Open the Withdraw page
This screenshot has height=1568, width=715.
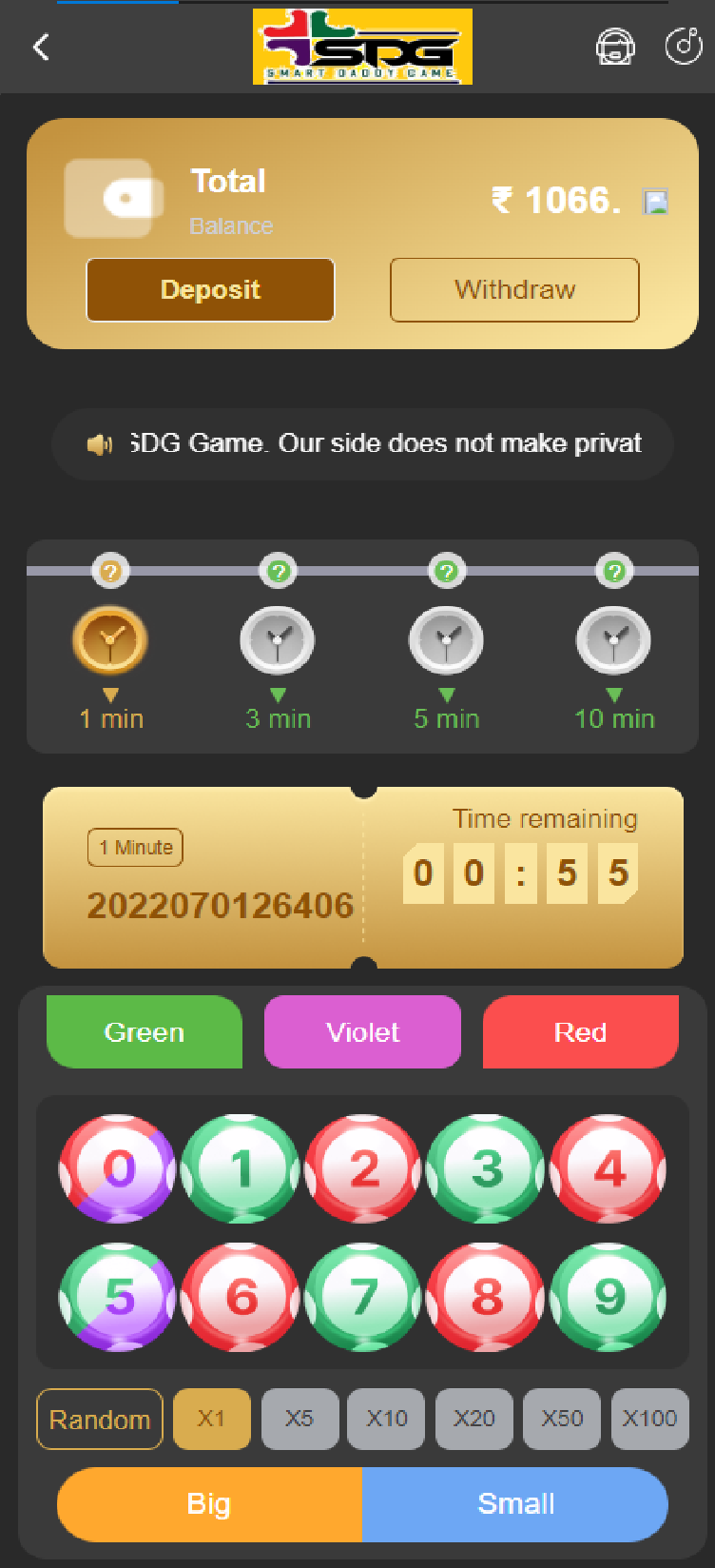coord(514,290)
